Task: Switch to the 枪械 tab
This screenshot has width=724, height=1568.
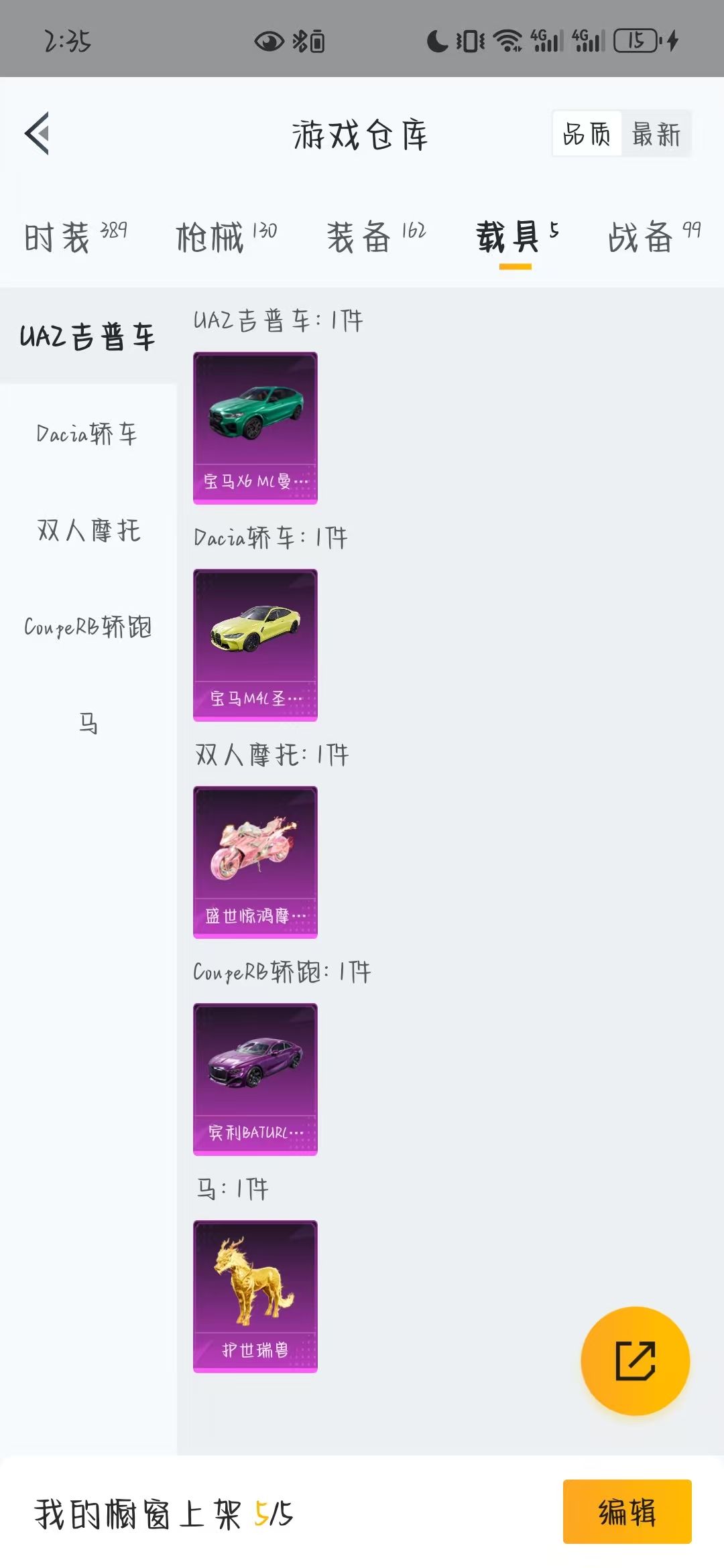Action: click(x=227, y=237)
